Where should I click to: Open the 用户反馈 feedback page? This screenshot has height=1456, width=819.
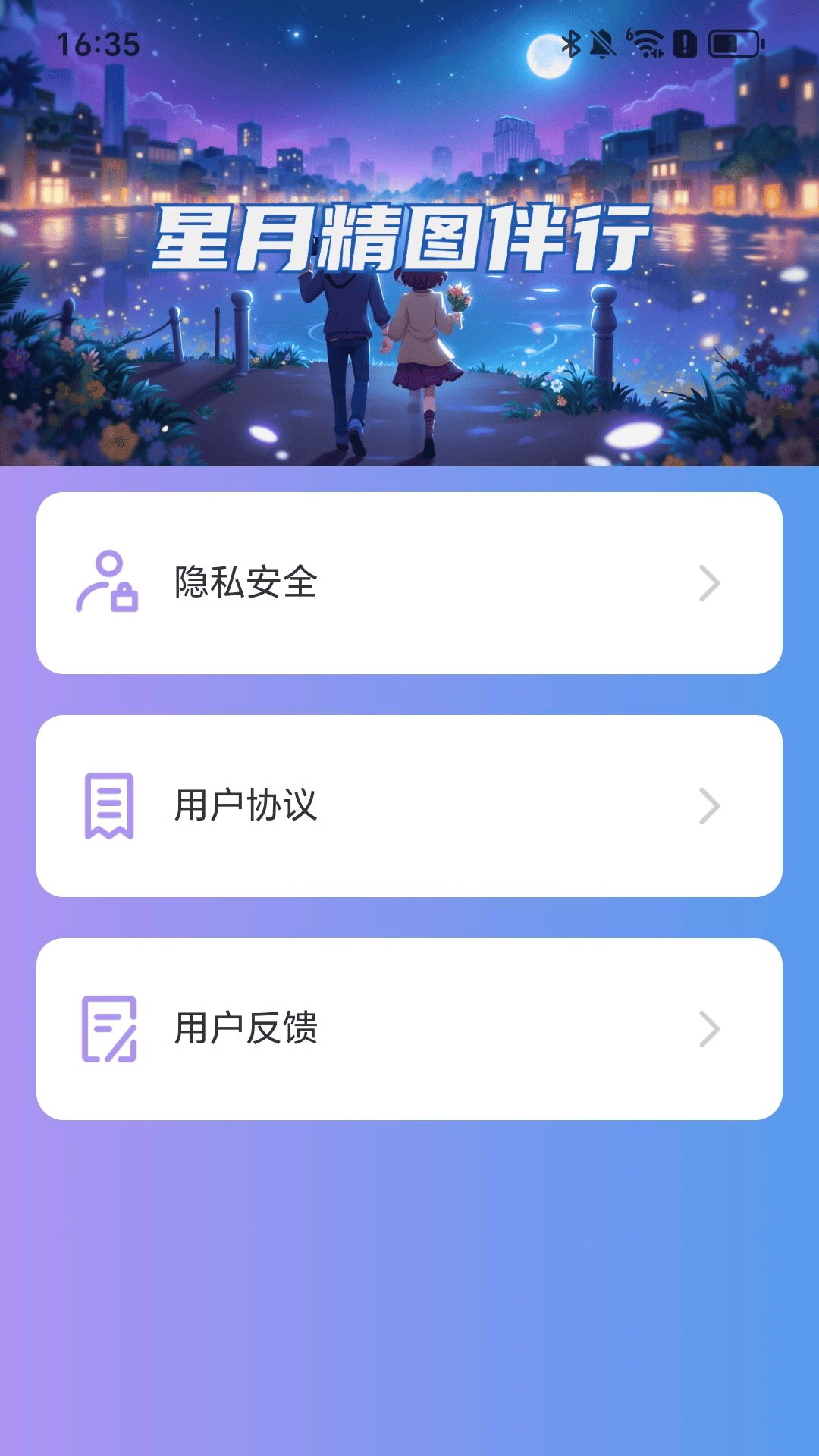[x=409, y=1029]
